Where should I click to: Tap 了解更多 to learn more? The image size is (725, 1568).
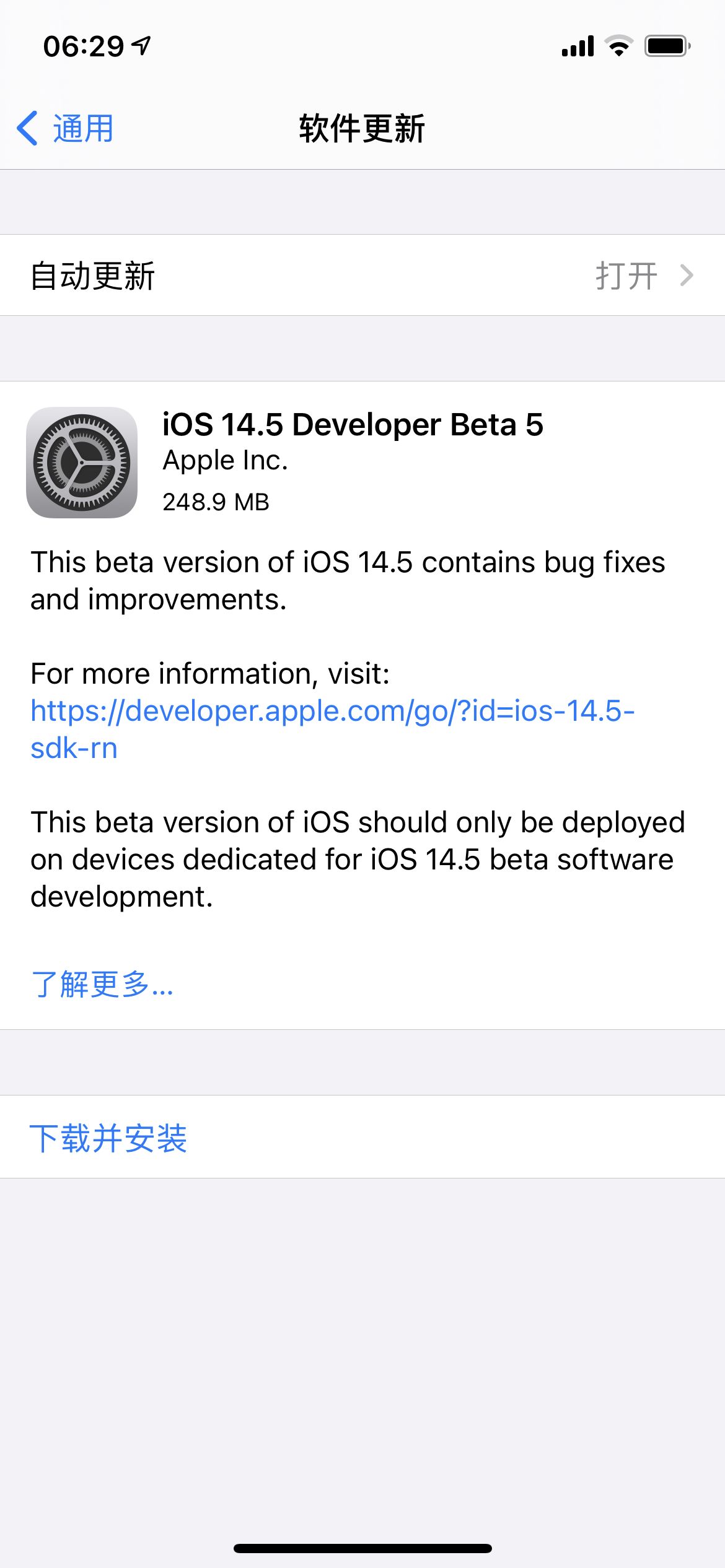[x=102, y=984]
